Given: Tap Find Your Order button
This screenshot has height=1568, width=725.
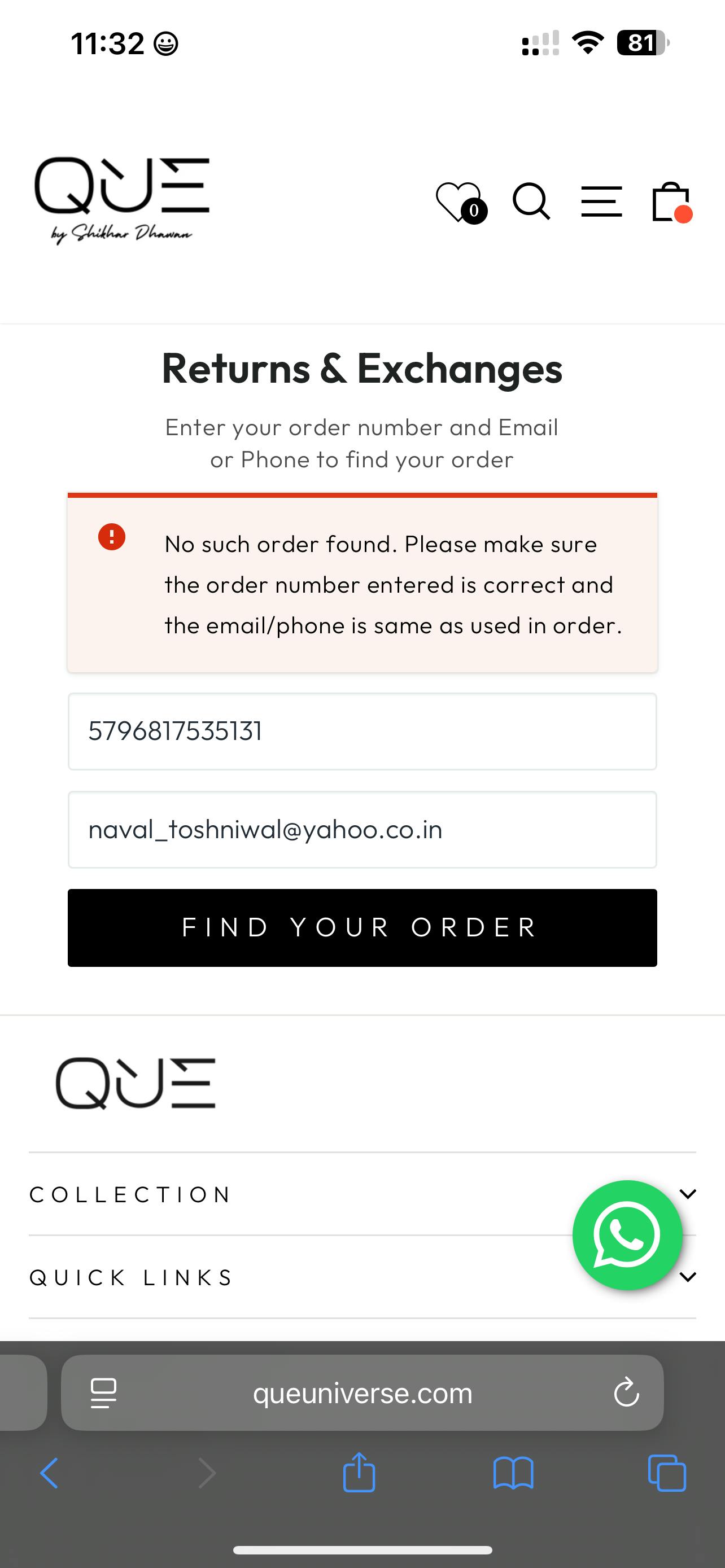Looking at the screenshot, I should tap(362, 927).
